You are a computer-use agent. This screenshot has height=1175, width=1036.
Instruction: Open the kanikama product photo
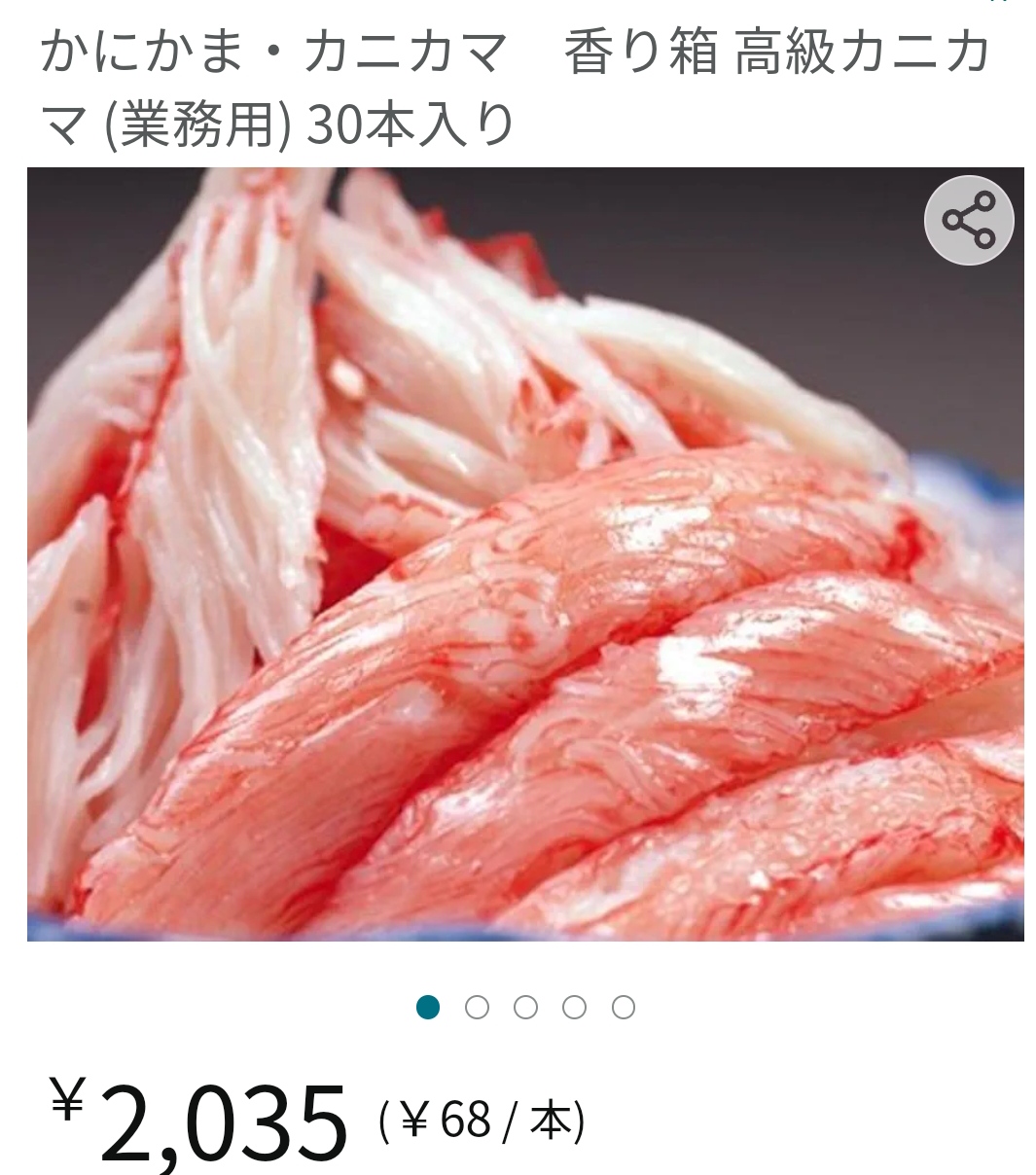[525, 554]
